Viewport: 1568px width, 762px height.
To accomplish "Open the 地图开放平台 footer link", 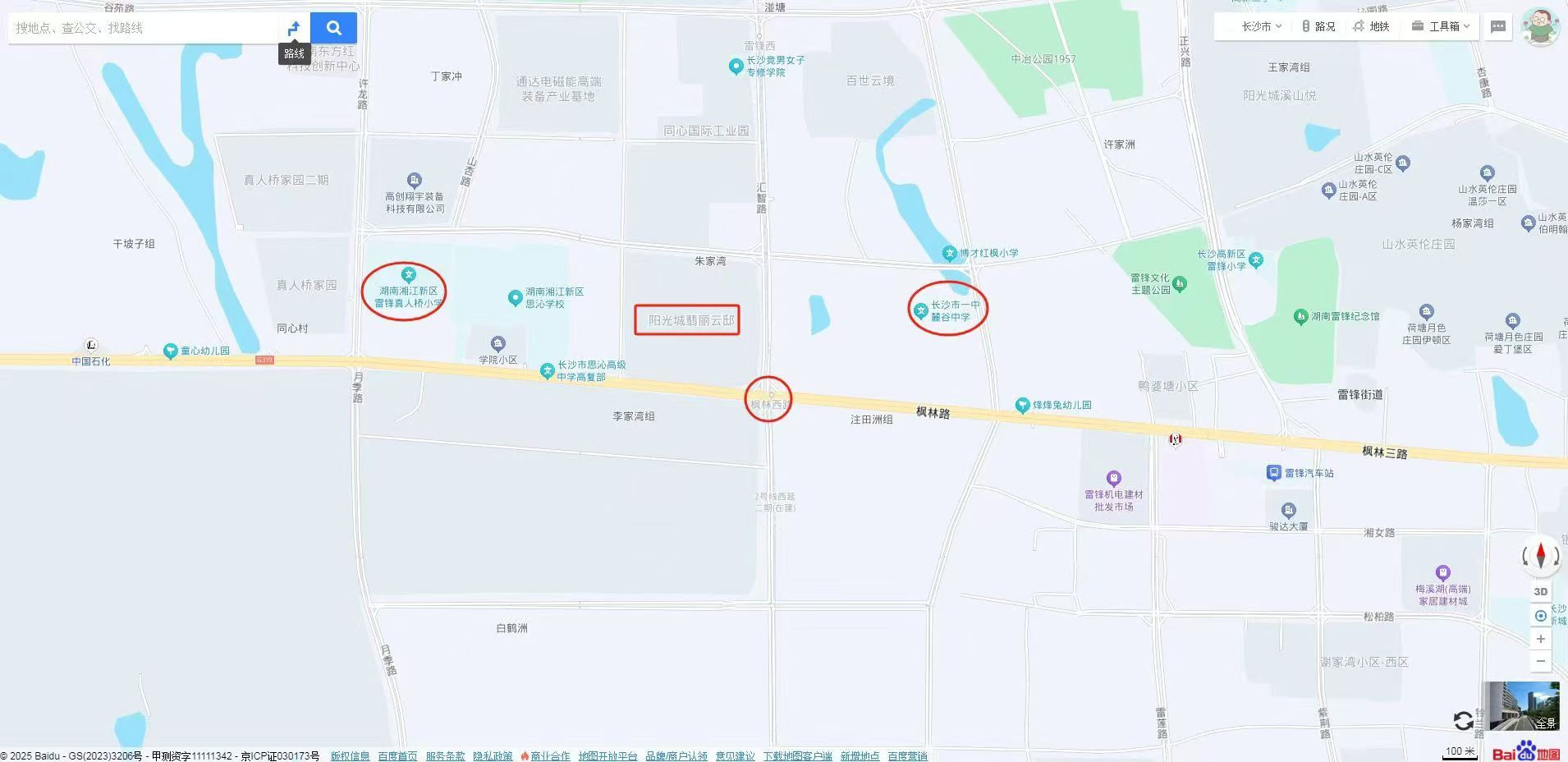I will pos(607,755).
